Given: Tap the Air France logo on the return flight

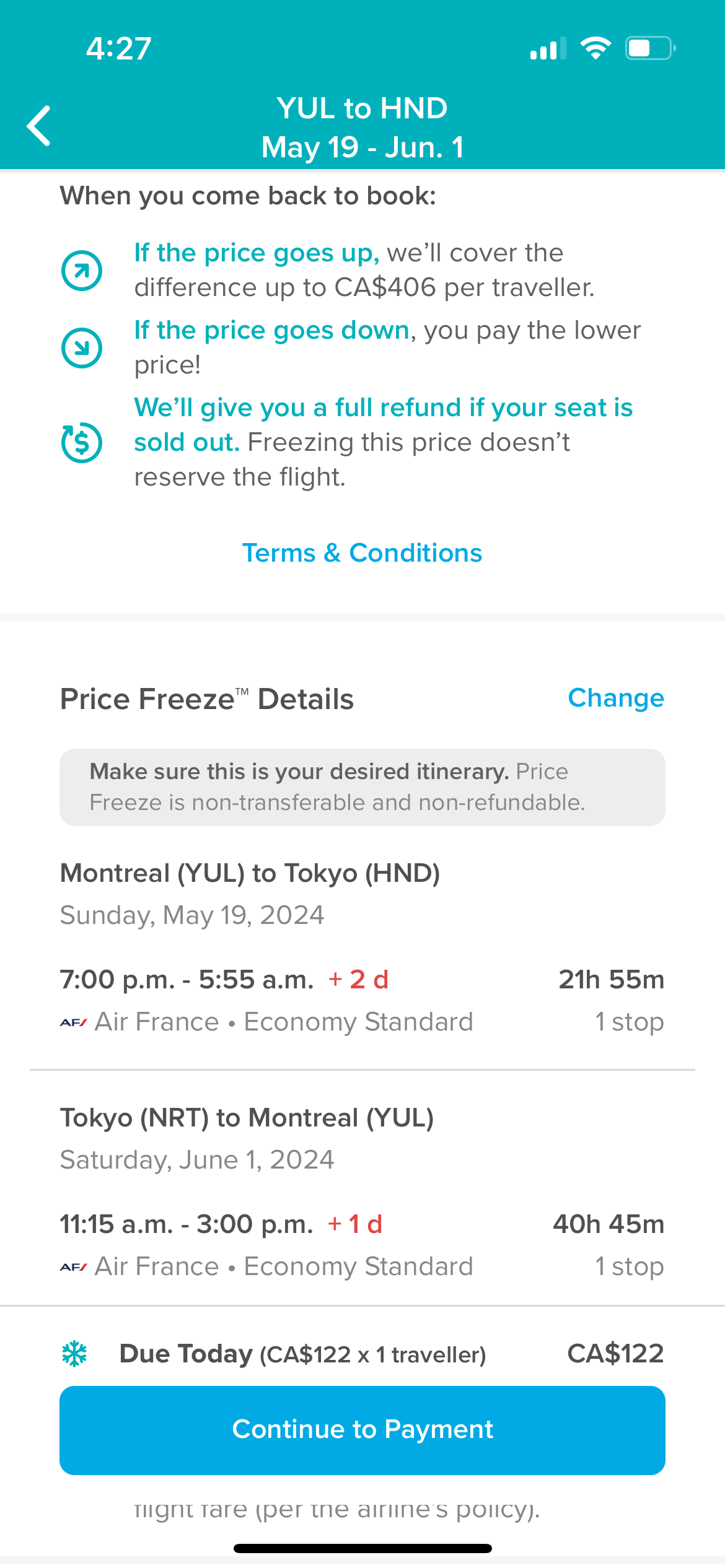Looking at the screenshot, I should pos(72,1266).
